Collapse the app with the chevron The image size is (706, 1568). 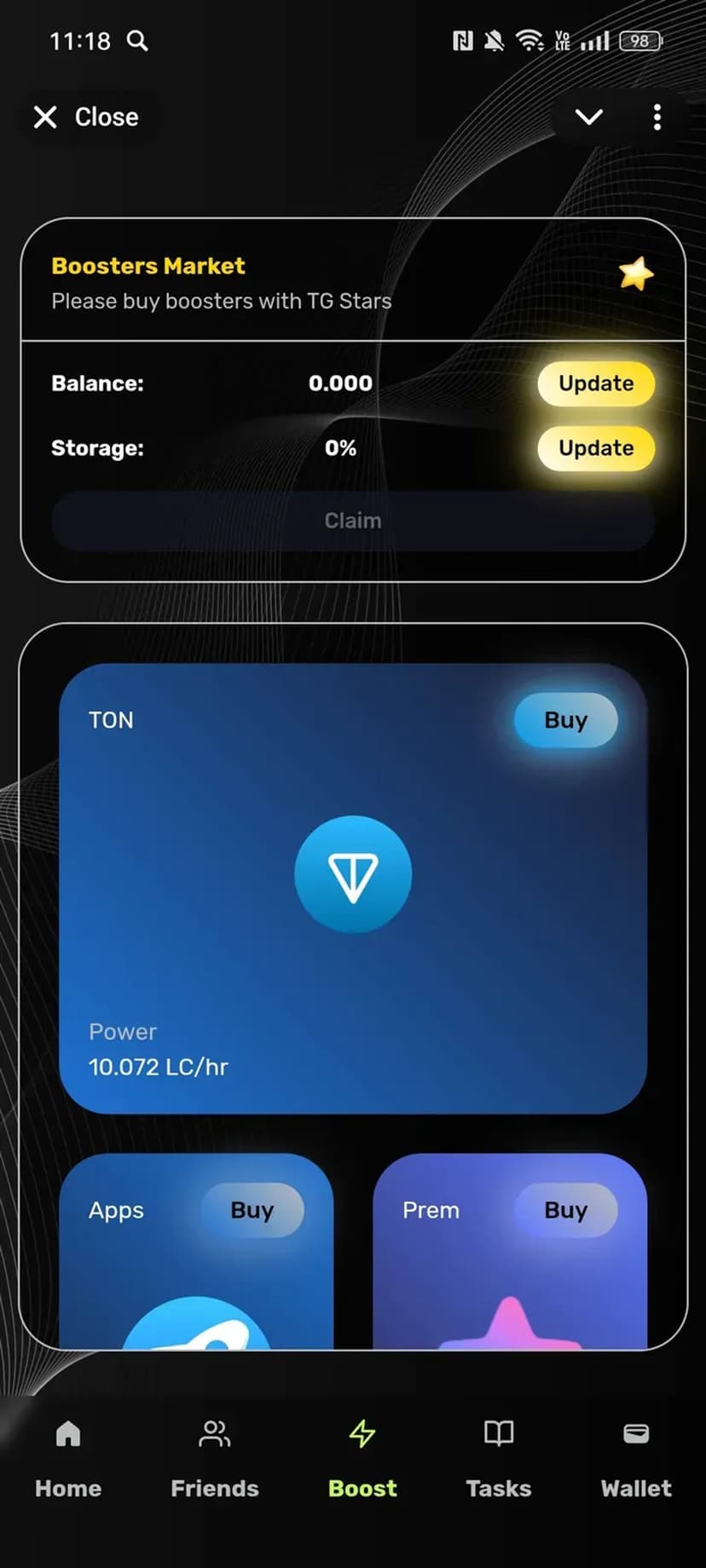click(588, 117)
